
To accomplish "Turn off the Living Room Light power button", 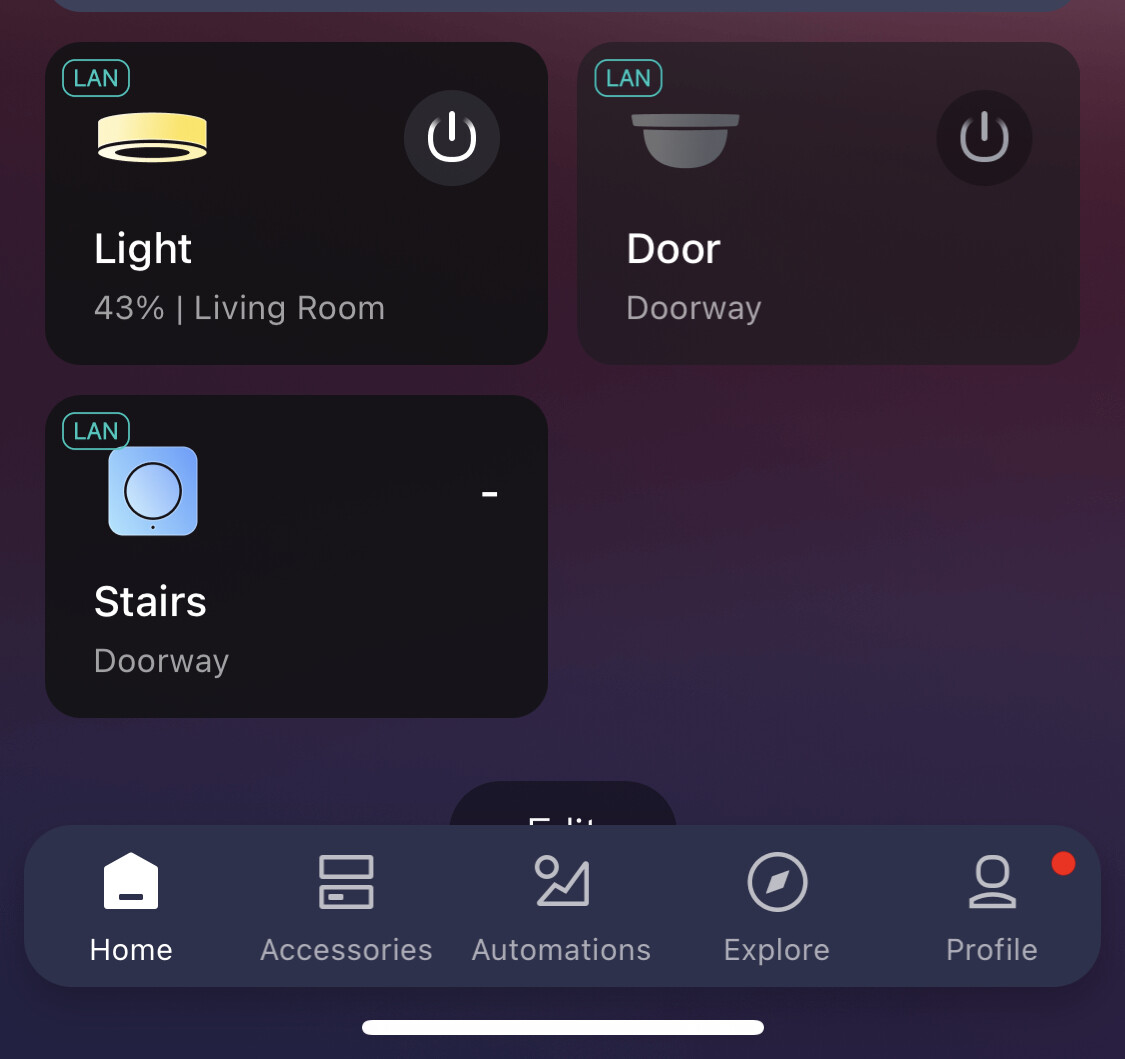I will (451, 138).
